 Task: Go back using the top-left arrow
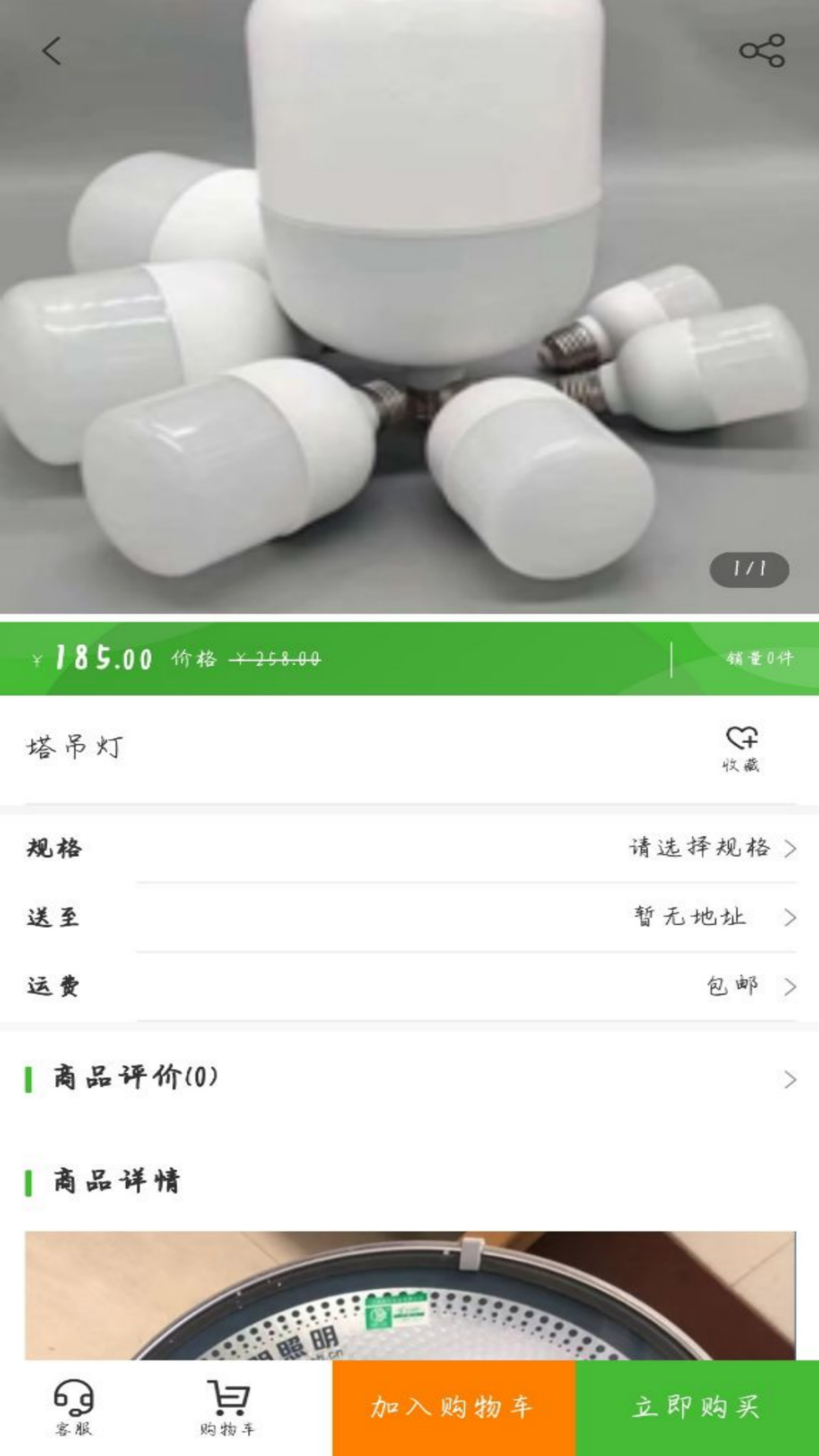pos(52,52)
